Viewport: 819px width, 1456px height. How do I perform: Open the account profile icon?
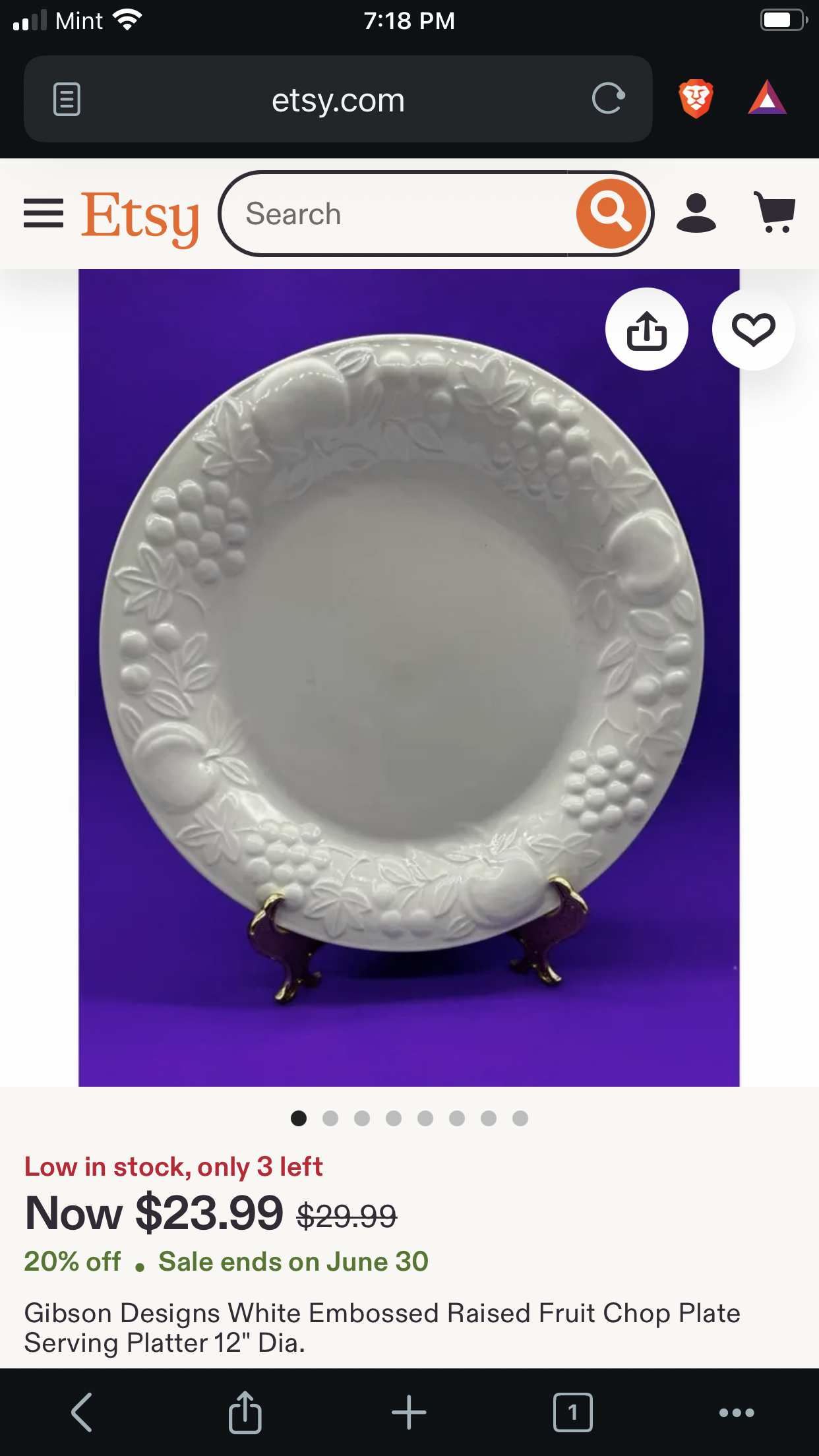[x=696, y=213]
